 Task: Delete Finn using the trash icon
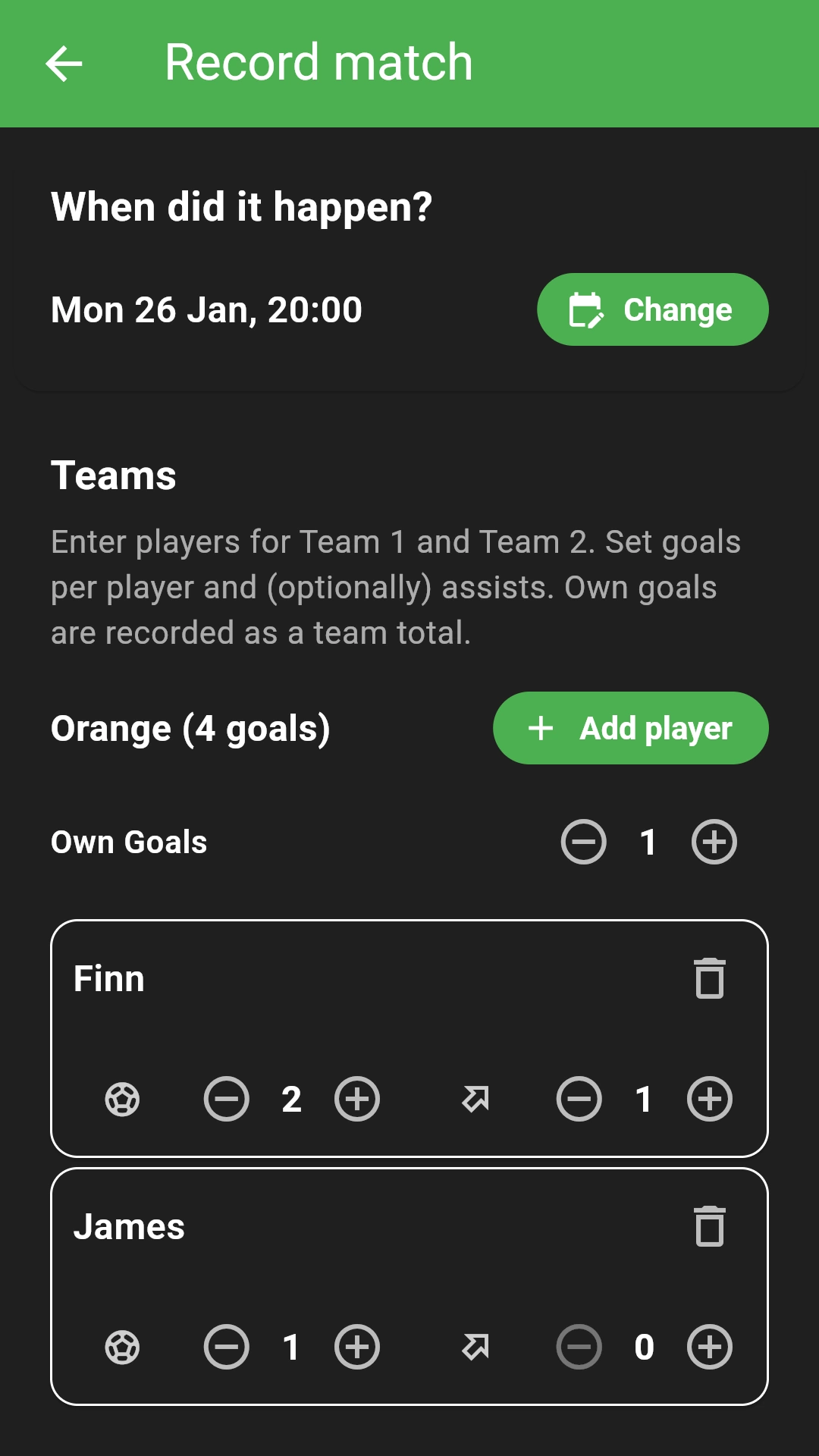click(x=709, y=978)
